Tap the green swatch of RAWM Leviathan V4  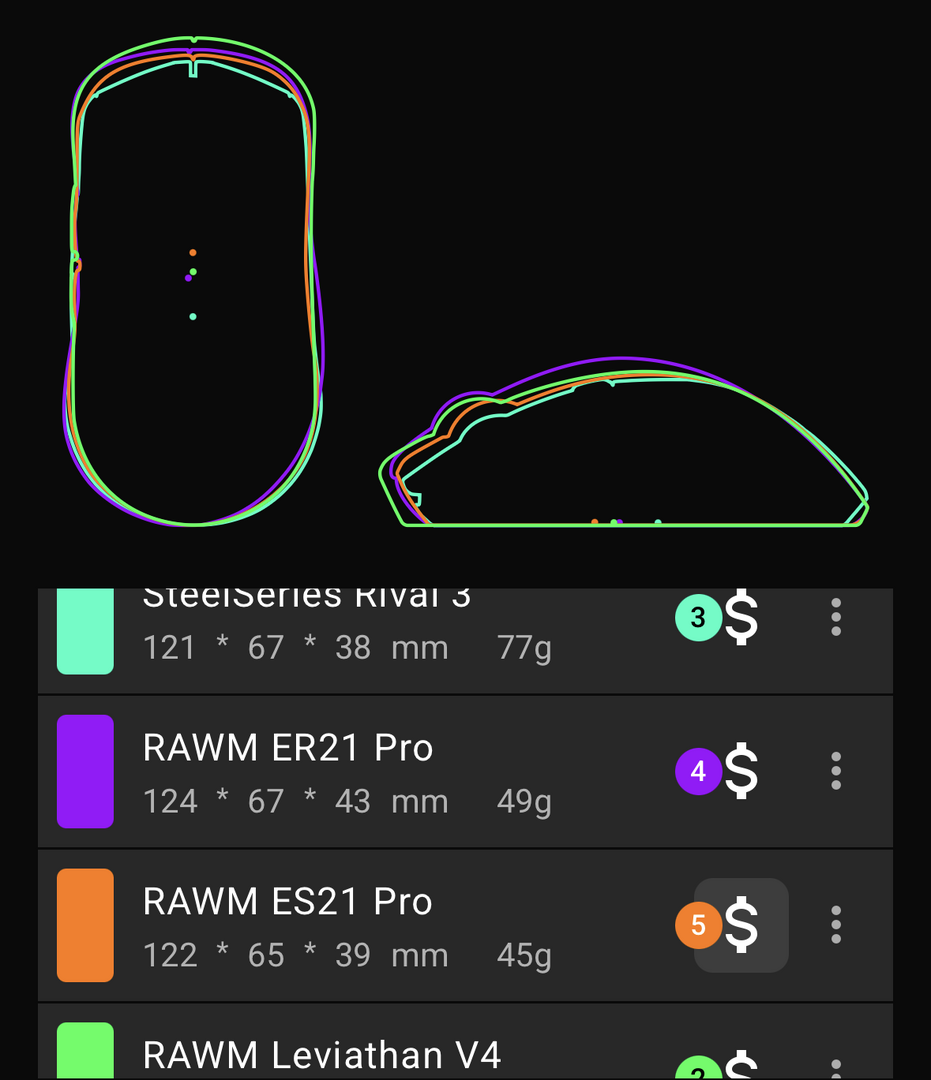(x=85, y=1052)
